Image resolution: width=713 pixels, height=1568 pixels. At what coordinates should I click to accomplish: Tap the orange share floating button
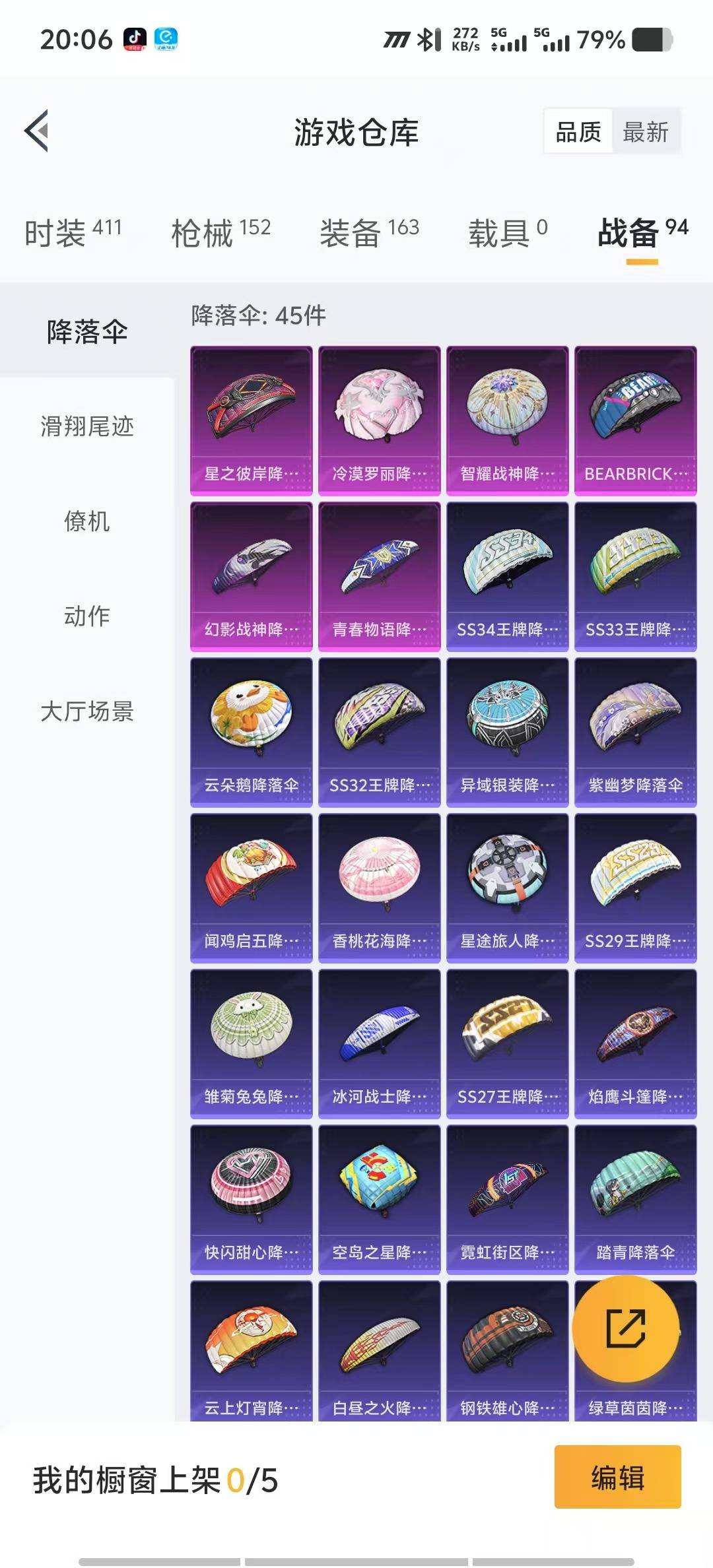pos(625,1328)
